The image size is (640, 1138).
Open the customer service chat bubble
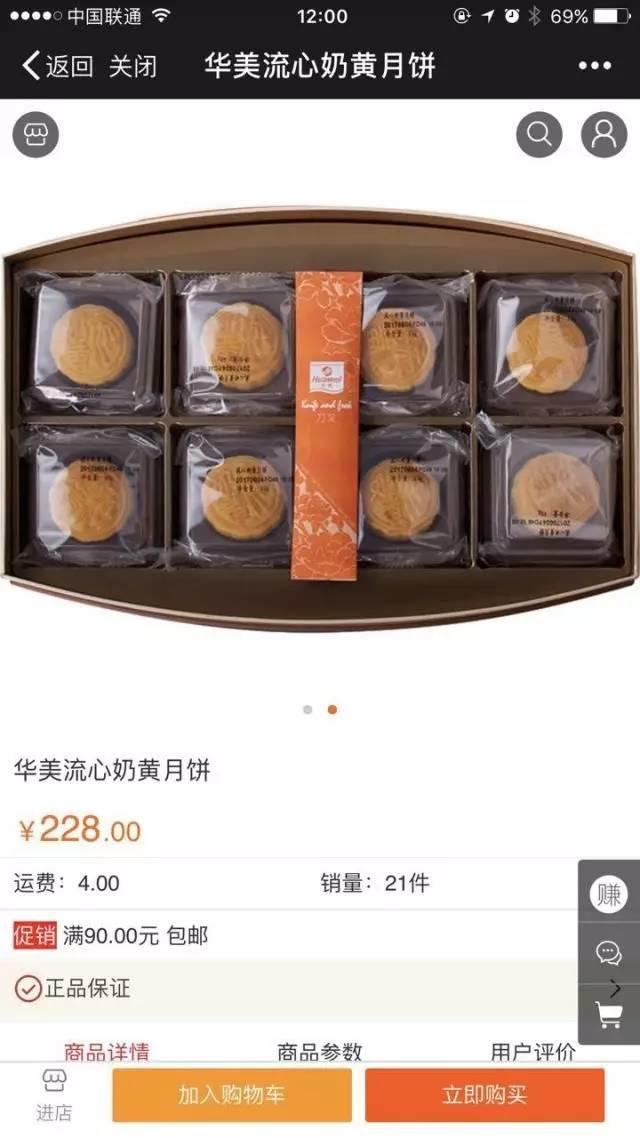tap(609, 952)
